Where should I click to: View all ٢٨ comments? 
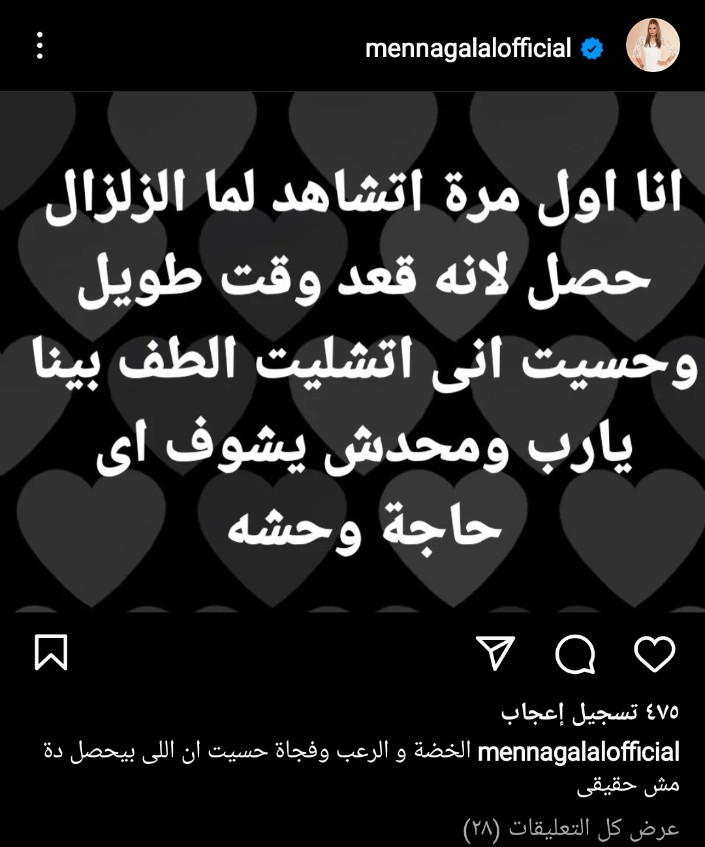[572, 828]
